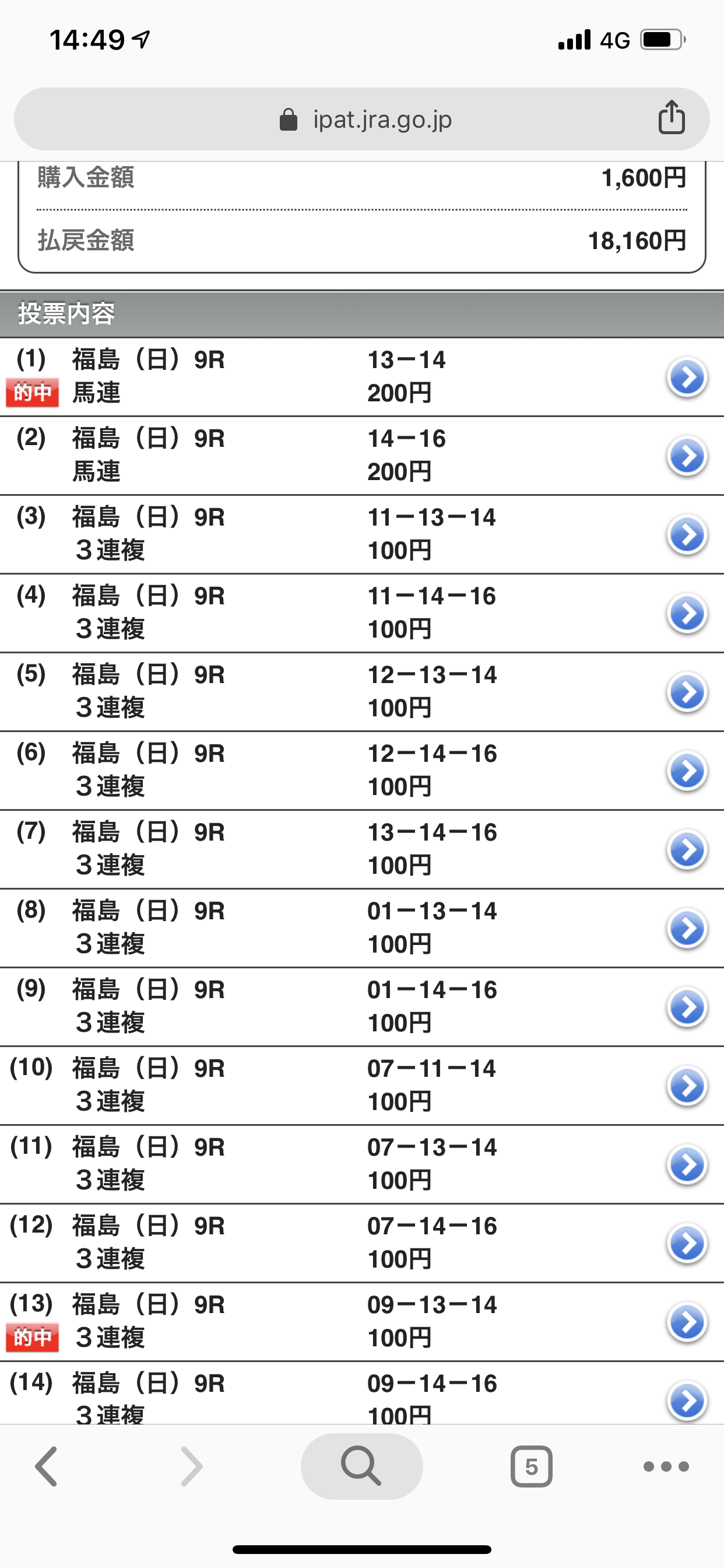View details of bet (4) 11-14-16
This screenshot has width=724, height=1568.
[x=687, y=614]
